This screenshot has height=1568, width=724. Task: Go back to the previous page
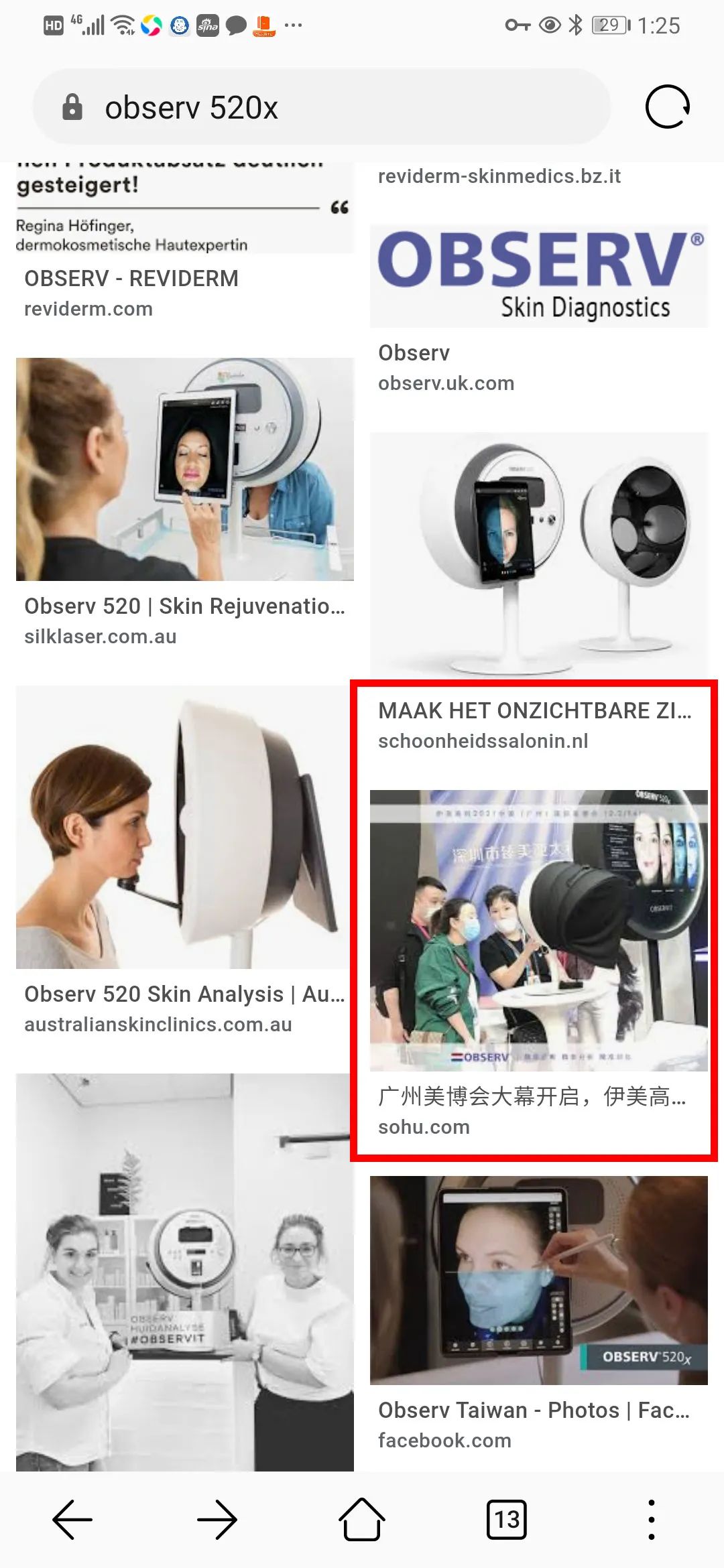[x=72, y=1519]
